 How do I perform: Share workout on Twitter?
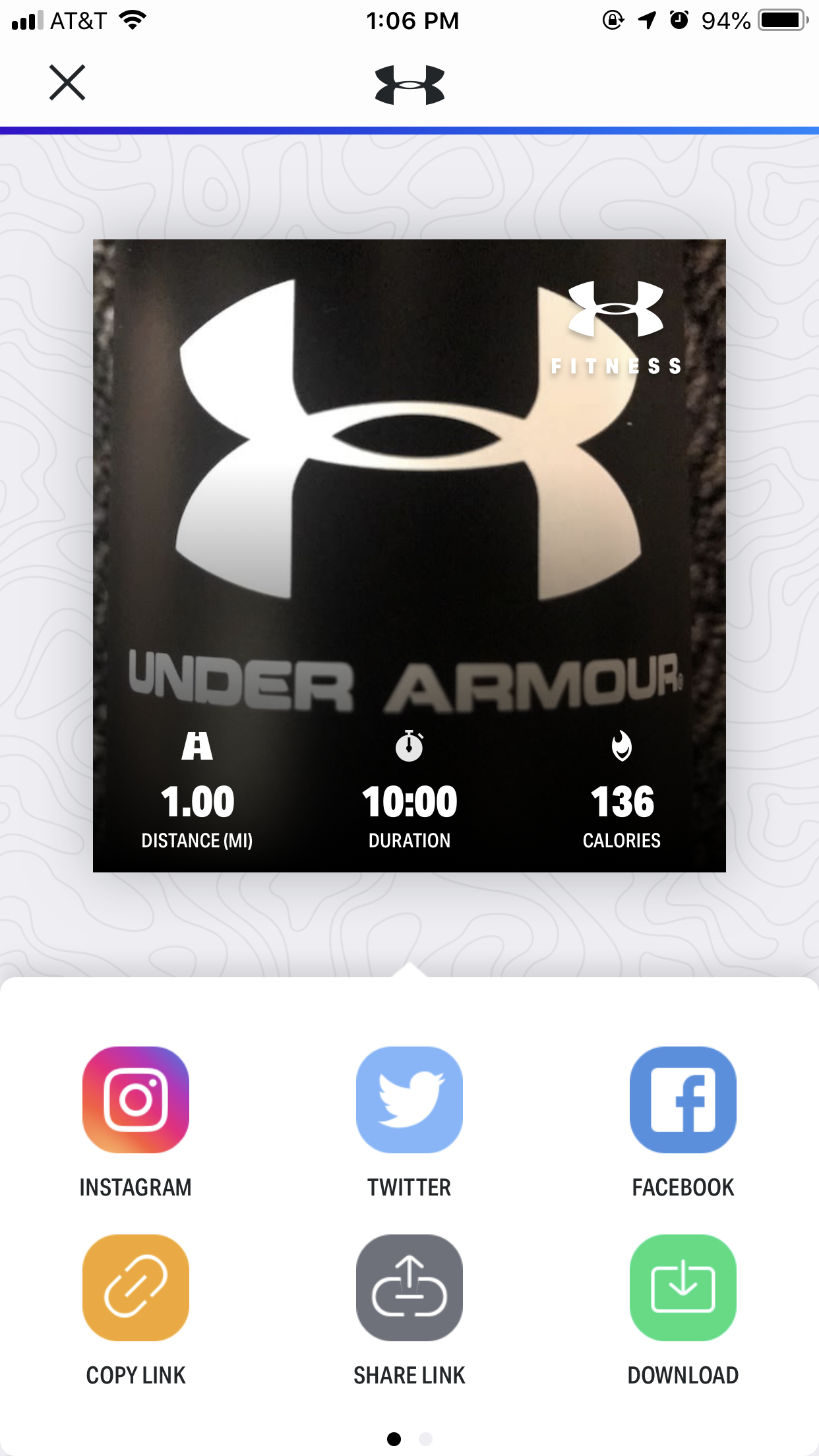(x=409, y=1099)
